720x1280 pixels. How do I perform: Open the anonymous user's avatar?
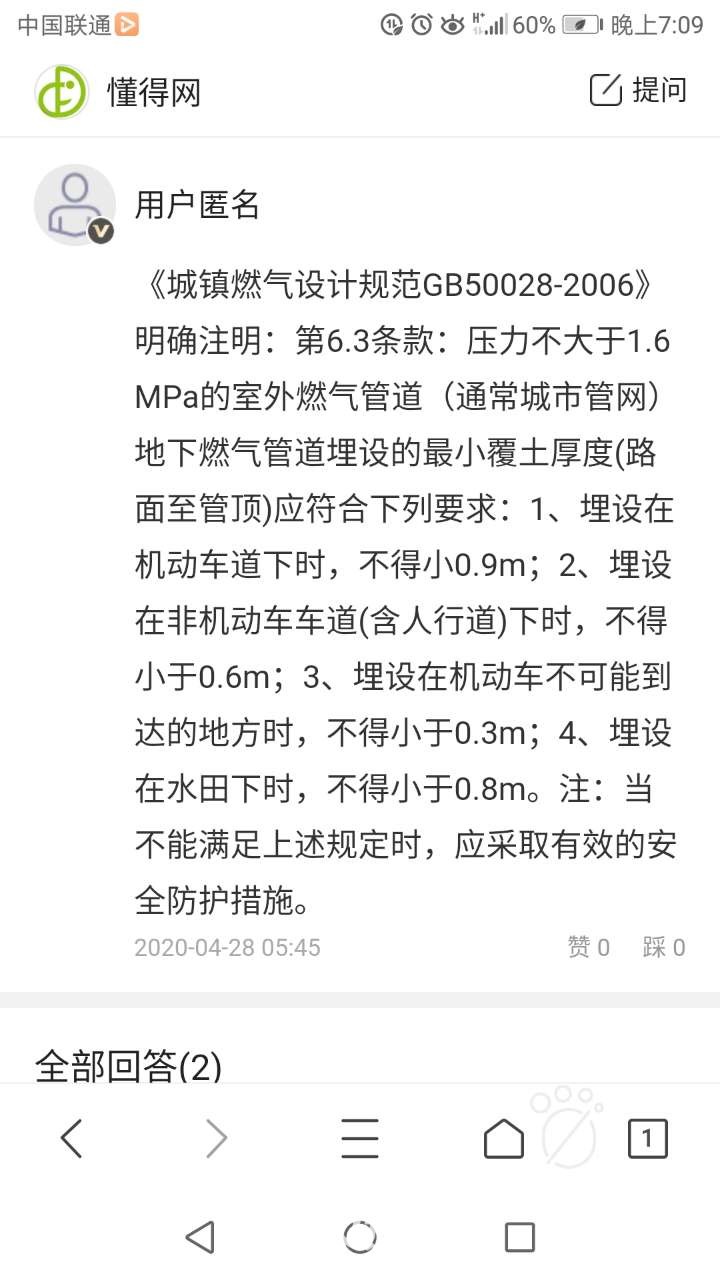[x=75, y=204]
